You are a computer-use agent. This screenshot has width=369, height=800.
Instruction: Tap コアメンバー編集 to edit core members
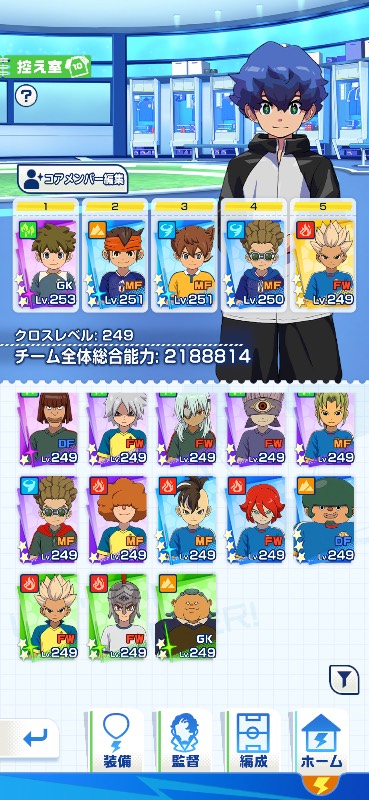pos(73,179)
